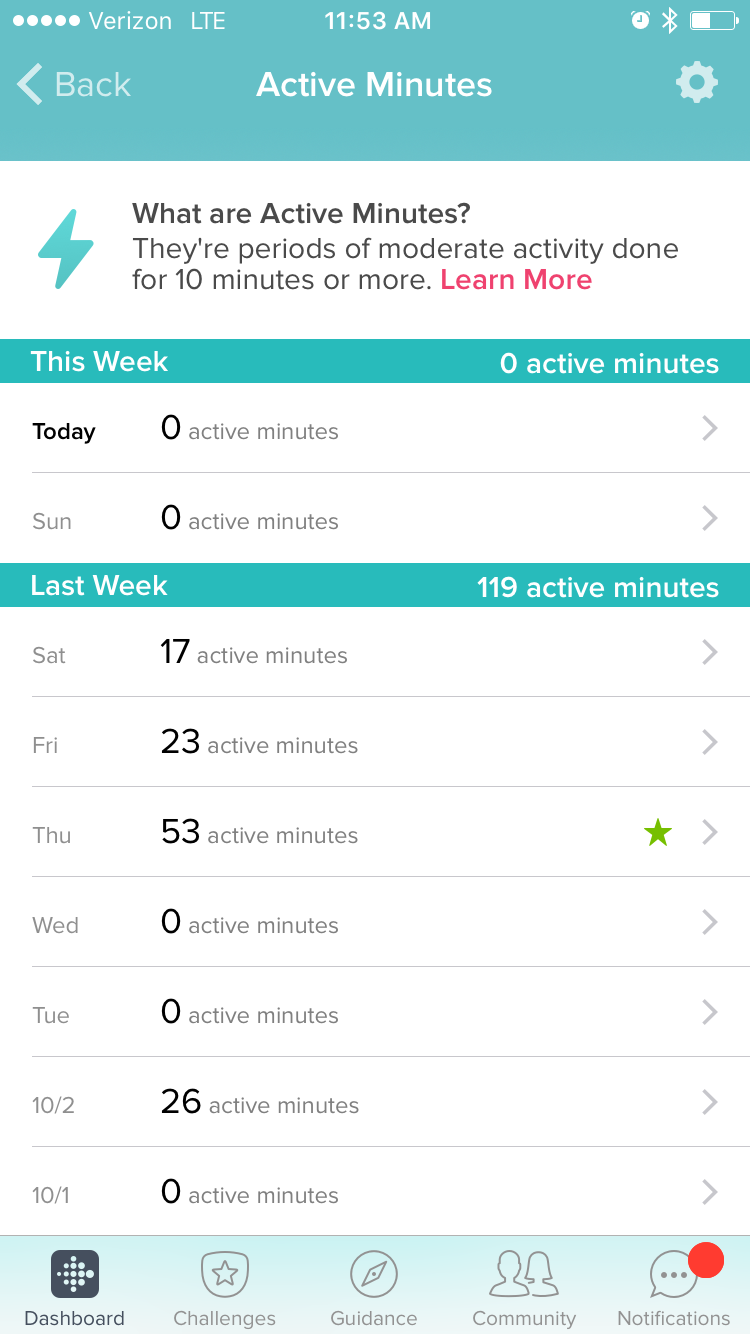Screen dimensions: 750x1334
Task: Open Tuesday's active minutes entry
Action: click(375, 1013)
